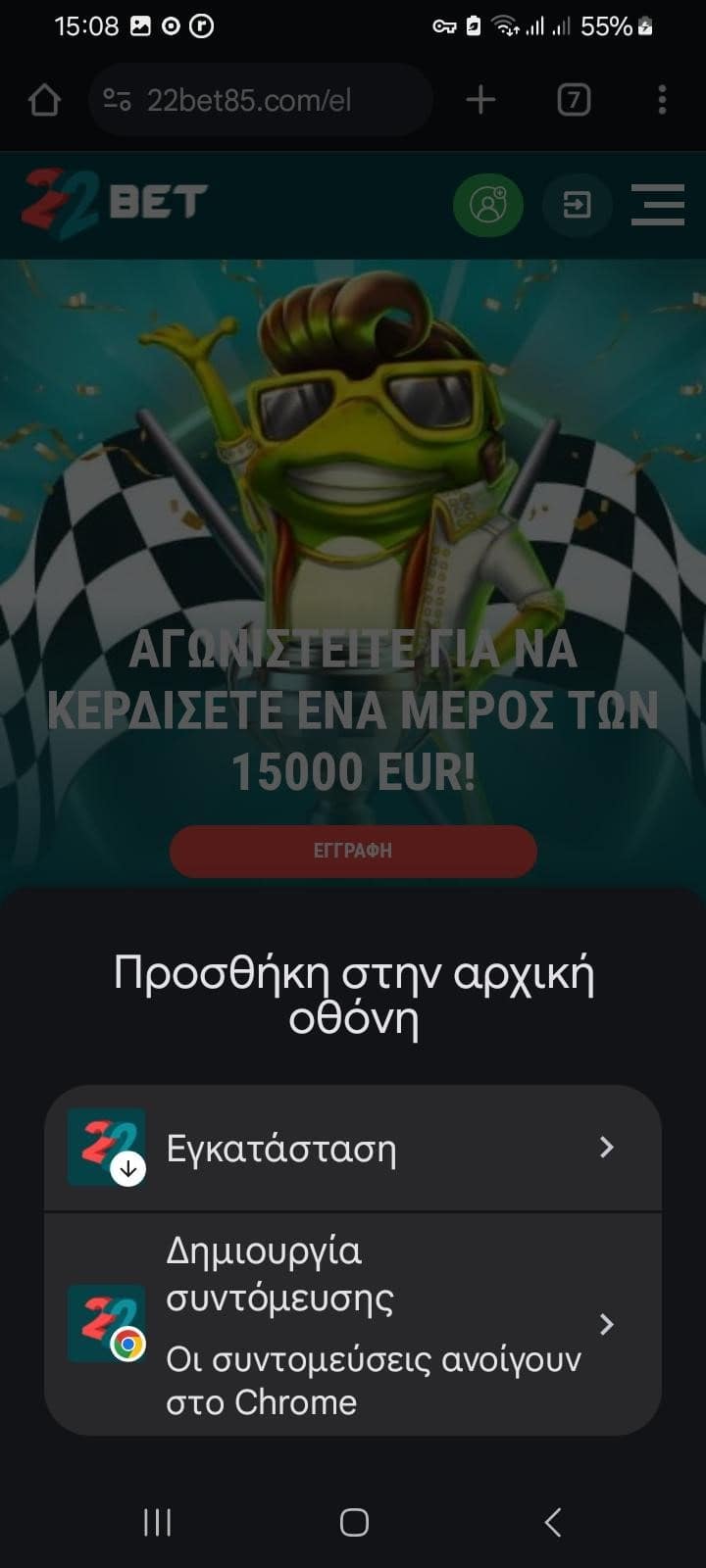
Task: Open Chrome's three-dot overflow menu
Action: pos(662,100)
